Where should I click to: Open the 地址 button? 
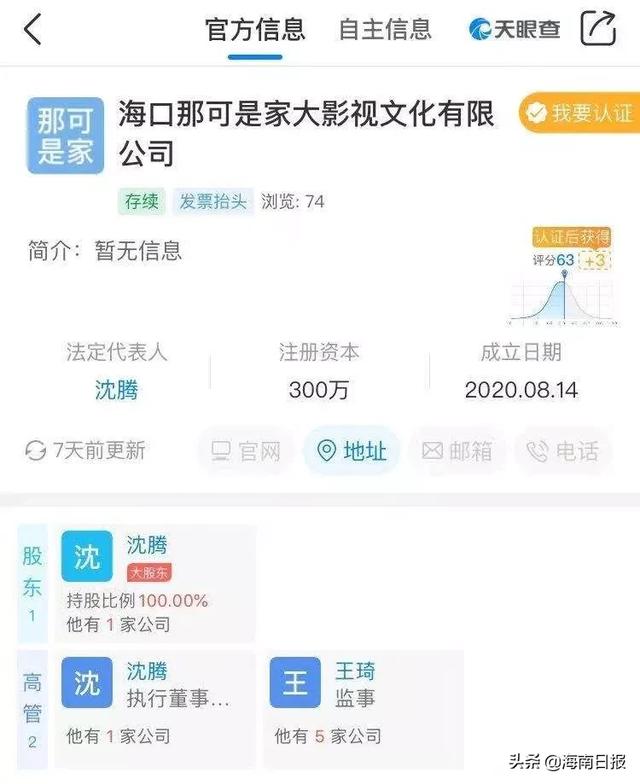(352, 451)
